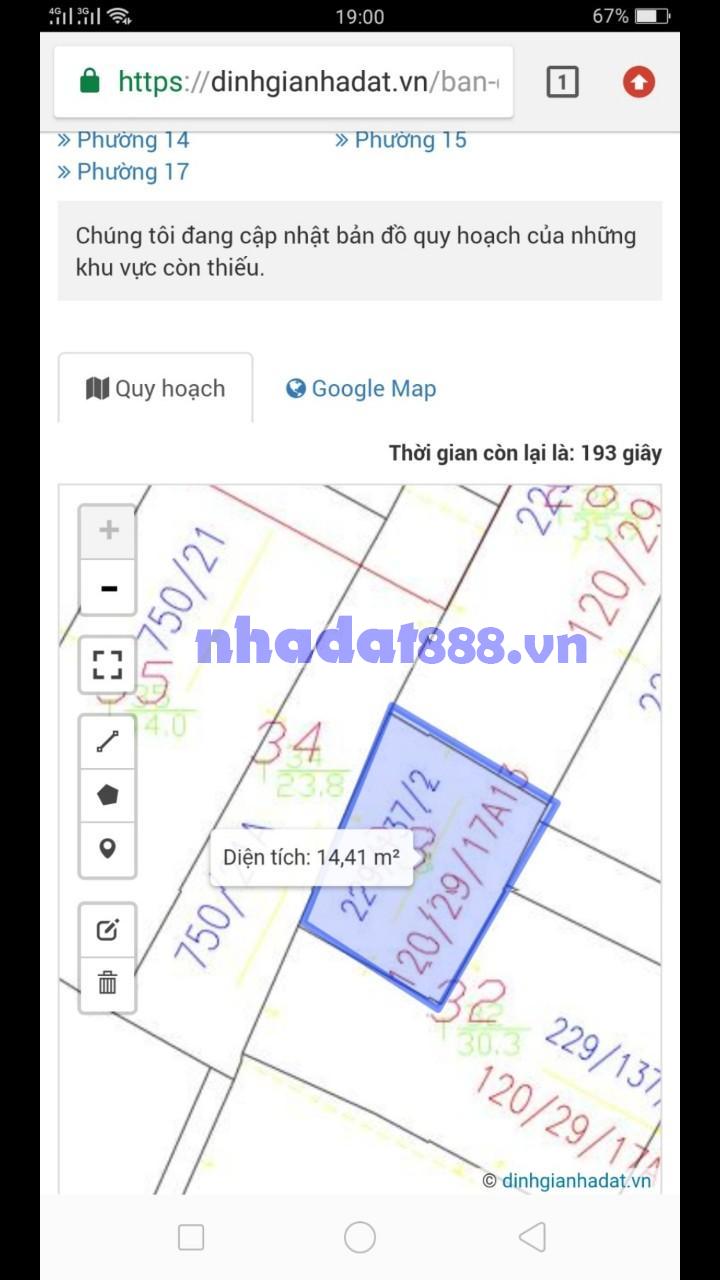Go back with the system back button

pyautogui.click(x=532, y=1237)
